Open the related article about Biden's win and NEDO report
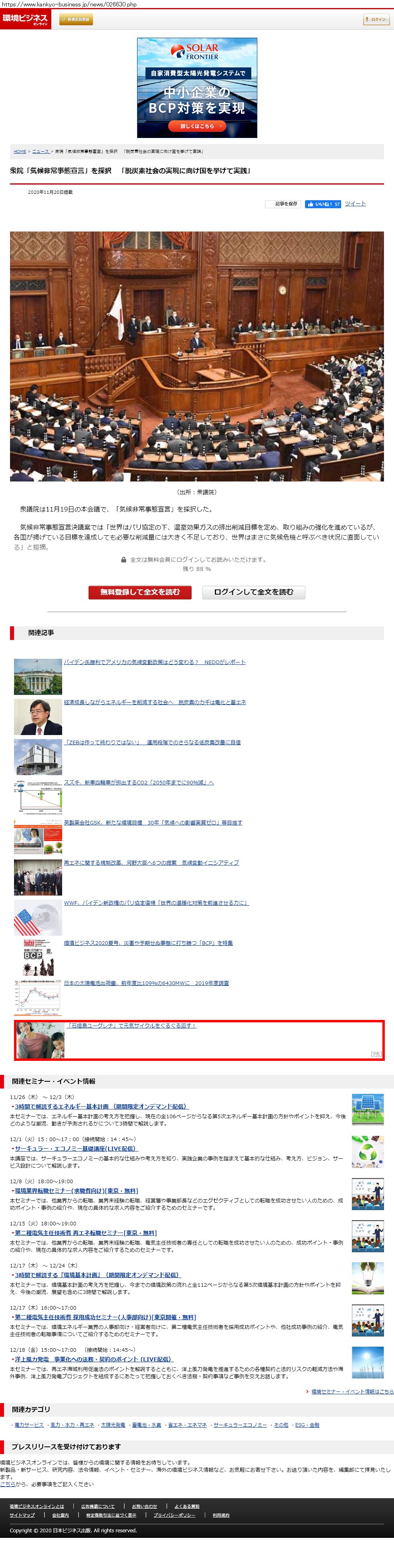Screen dimensions: 394x1568 coord(154,662)
